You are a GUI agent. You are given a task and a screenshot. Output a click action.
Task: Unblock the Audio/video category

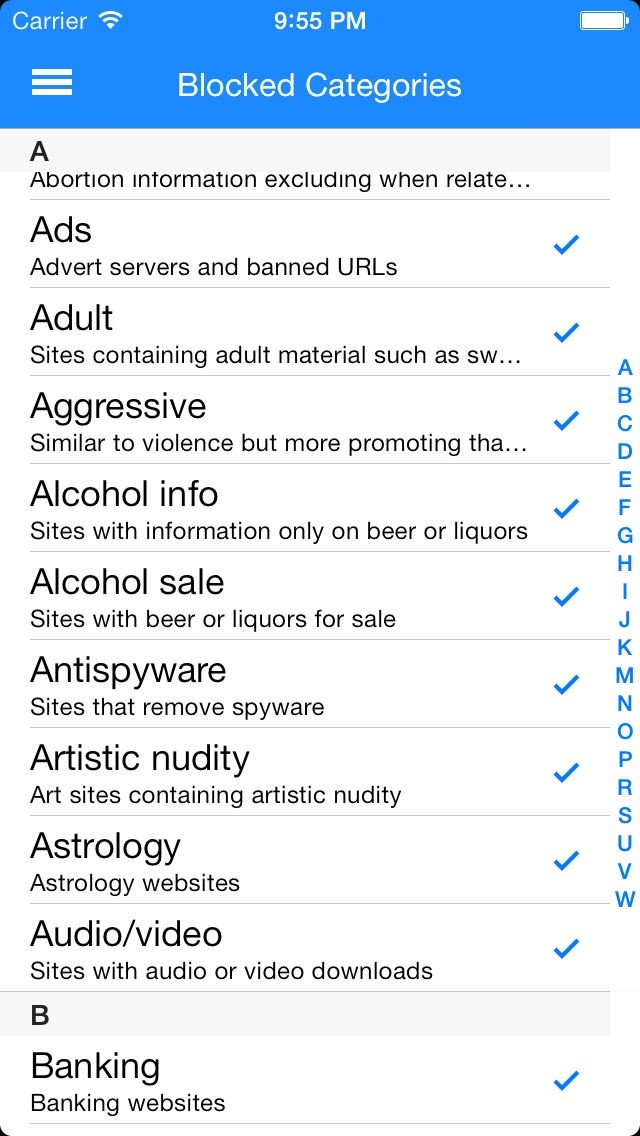tap(566, 948)
